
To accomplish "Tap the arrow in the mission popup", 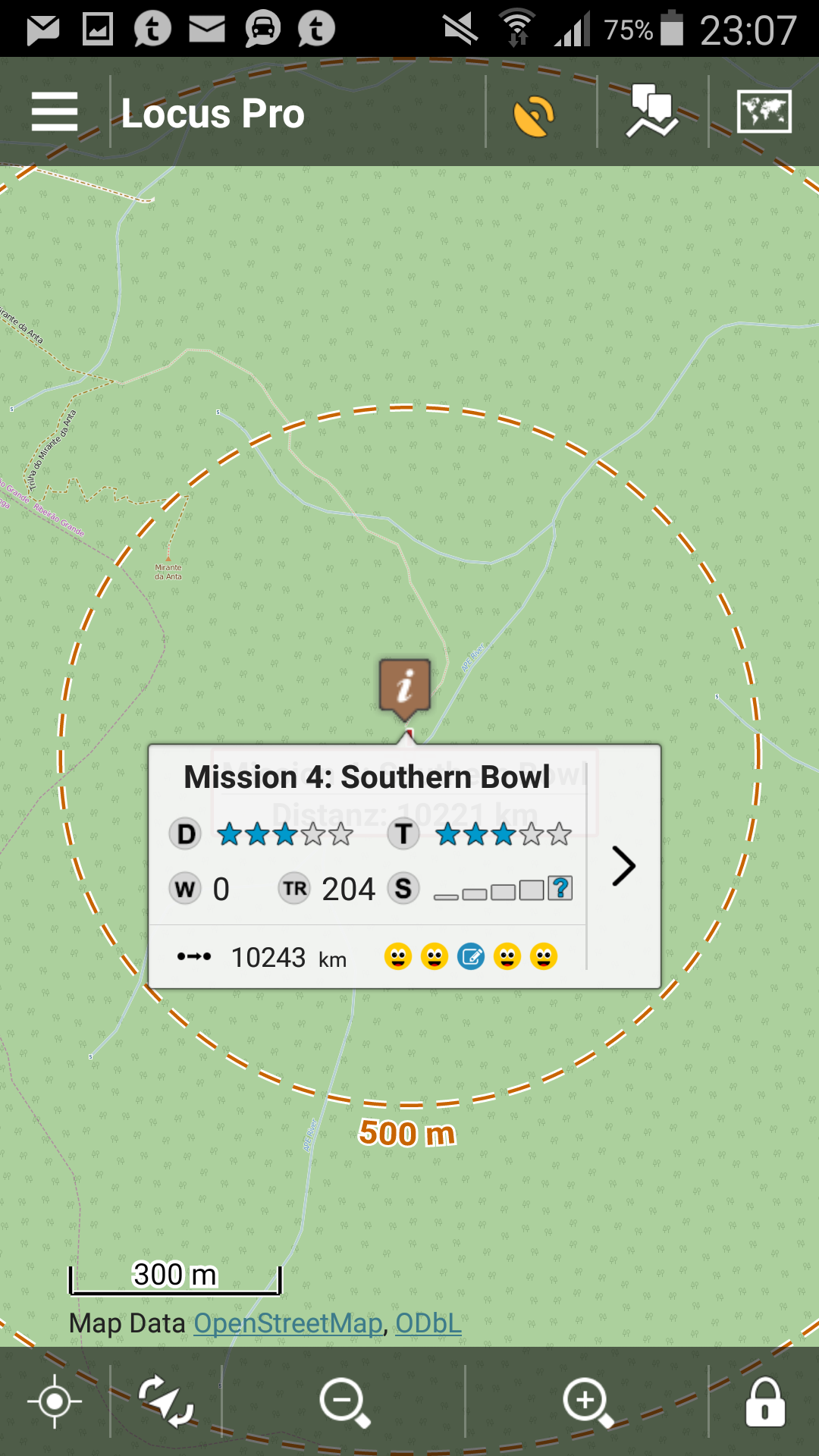I will click(623, 866).
